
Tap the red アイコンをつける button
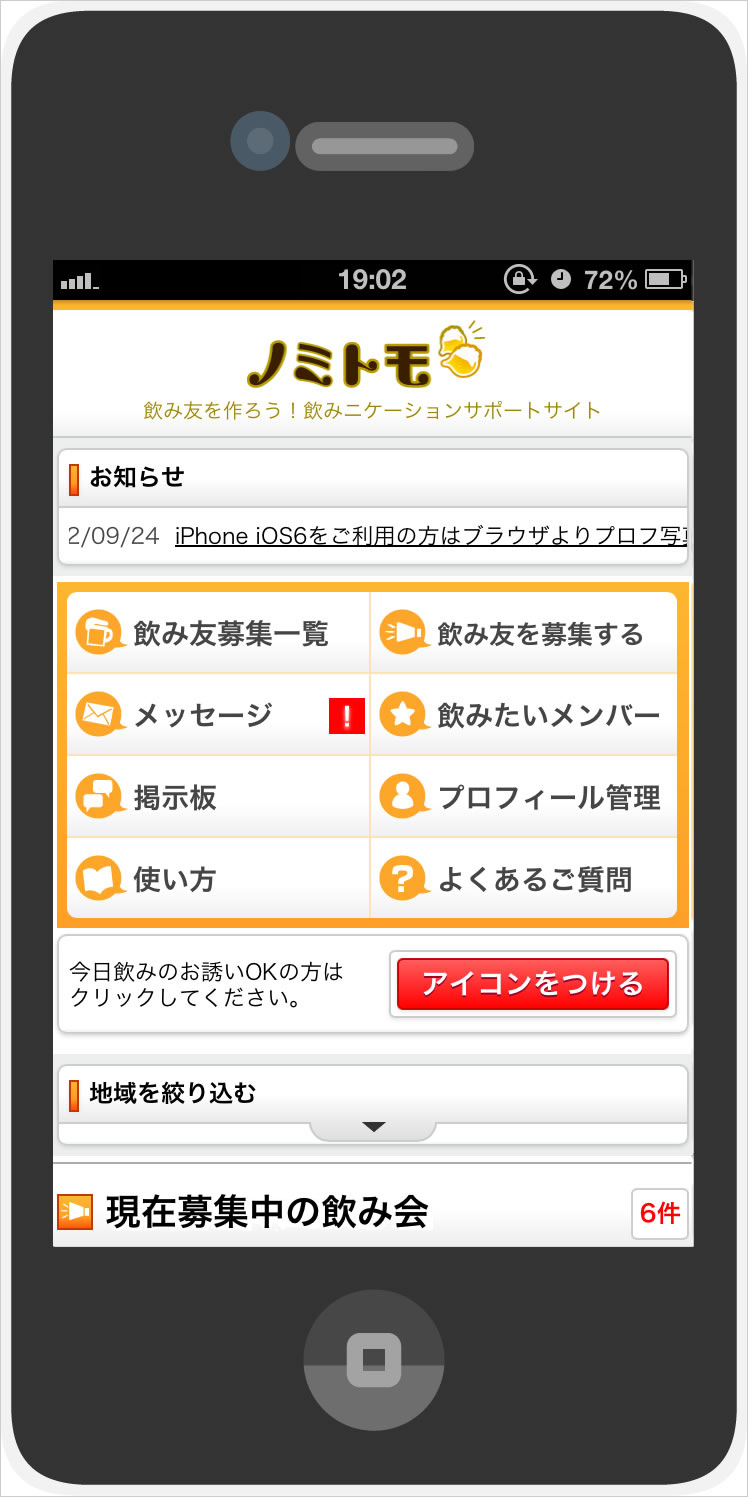coord(532,984)
